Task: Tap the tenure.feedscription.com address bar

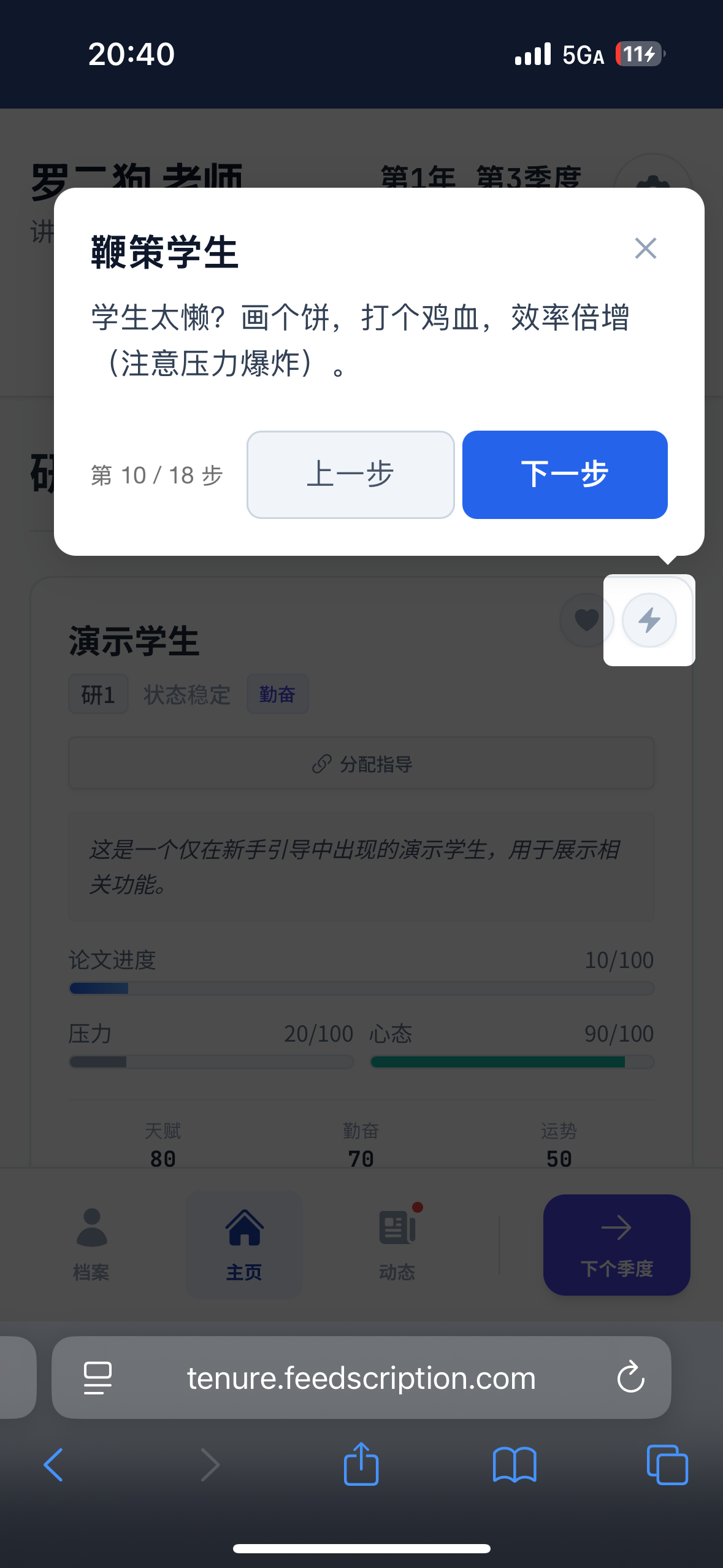Action: point(361,1377)
